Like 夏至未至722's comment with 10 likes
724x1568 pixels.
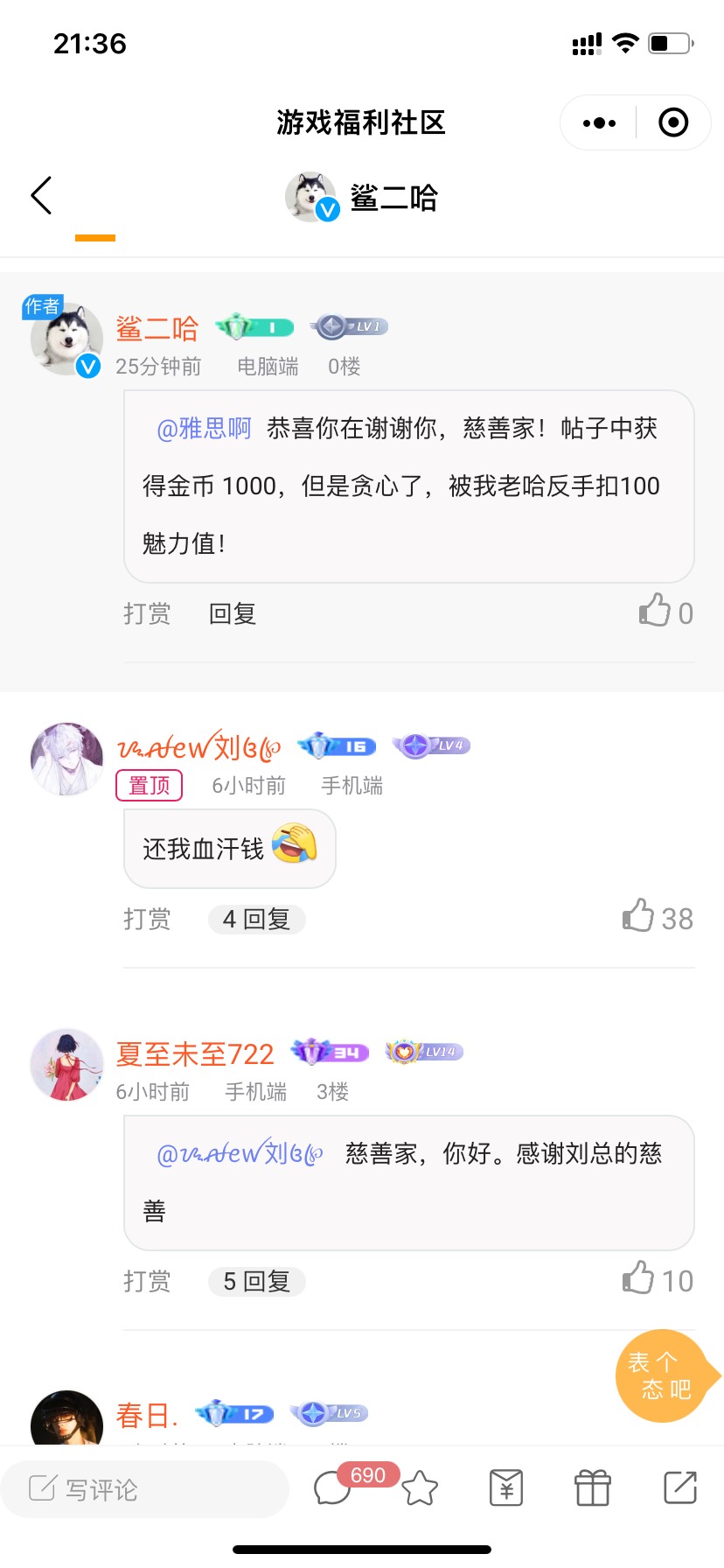pyautogui.click(x=657, y=1279)
